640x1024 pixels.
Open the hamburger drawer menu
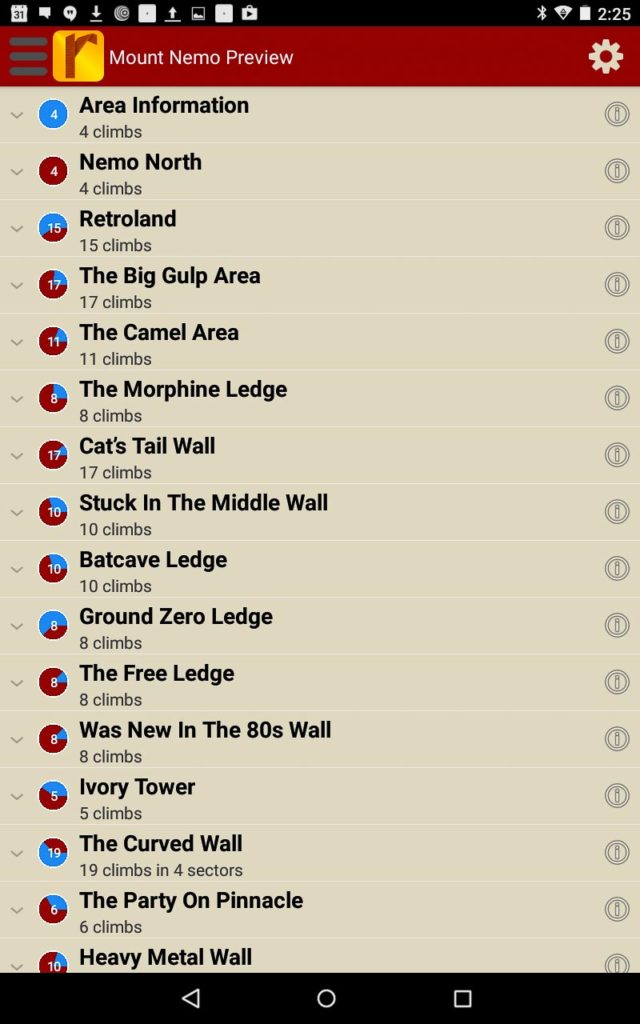[x=28, y=57]
